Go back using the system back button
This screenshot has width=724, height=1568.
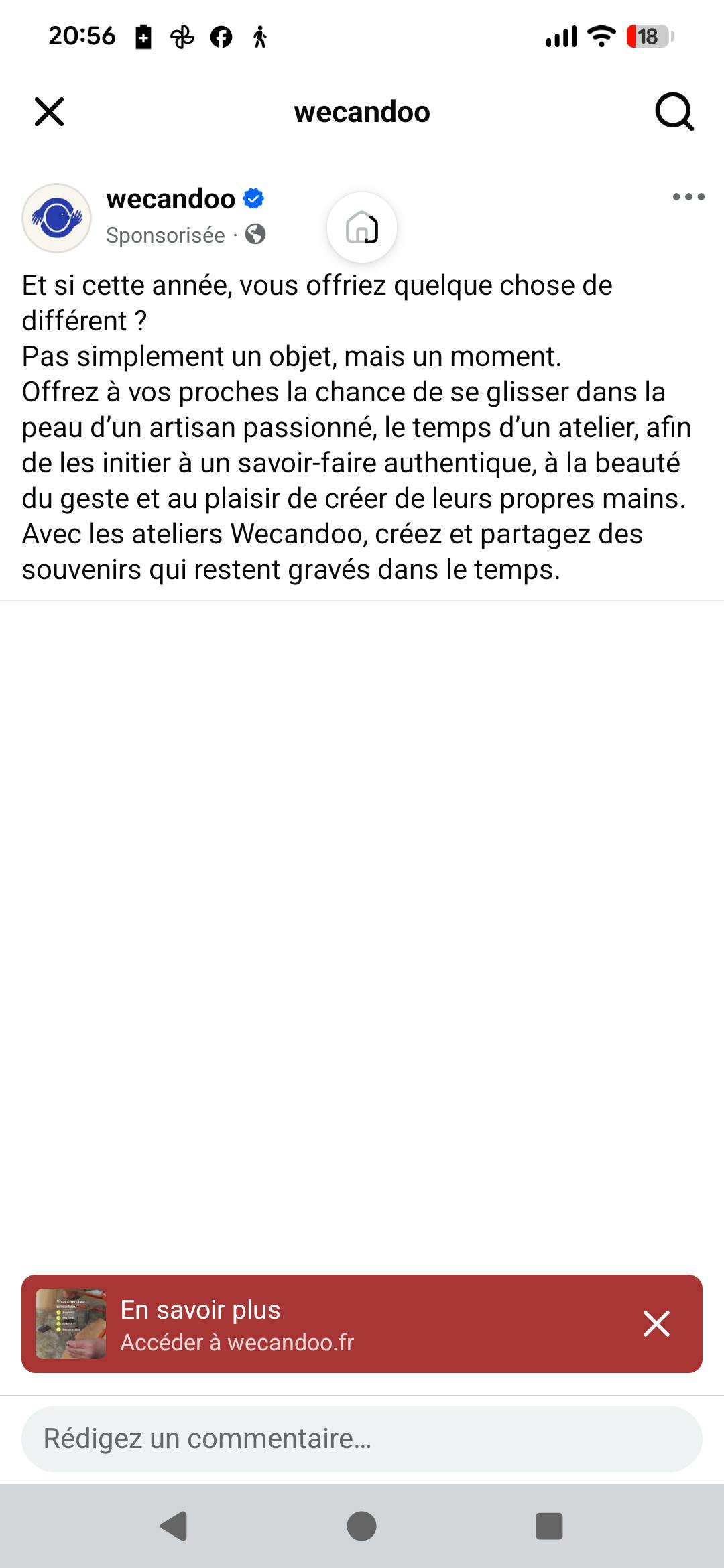click(174, 1527)
